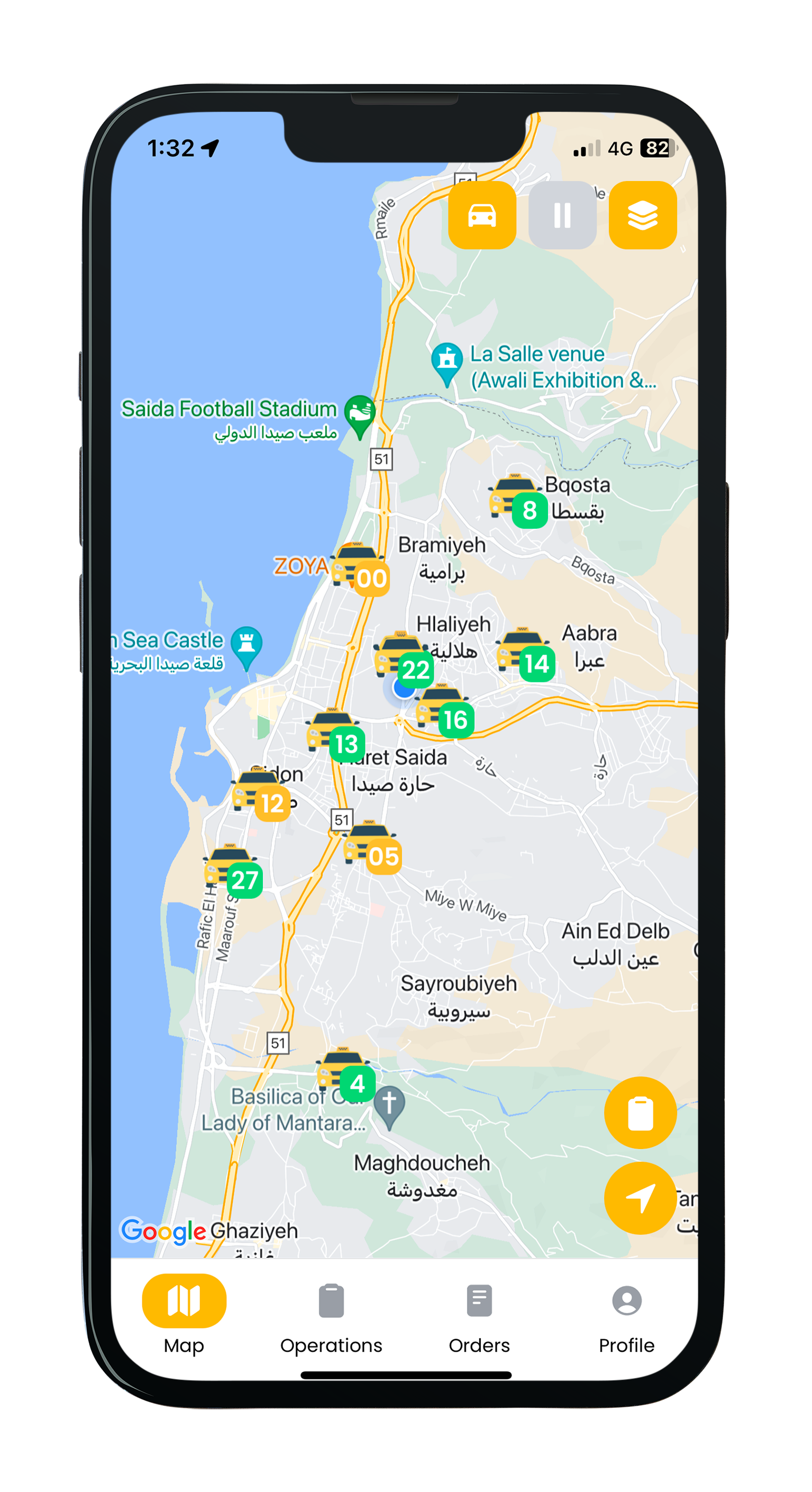Switch to the Operations tab
This screenshot has width=812, height=1492.
pyautogui.click(x=331, y=1316)
